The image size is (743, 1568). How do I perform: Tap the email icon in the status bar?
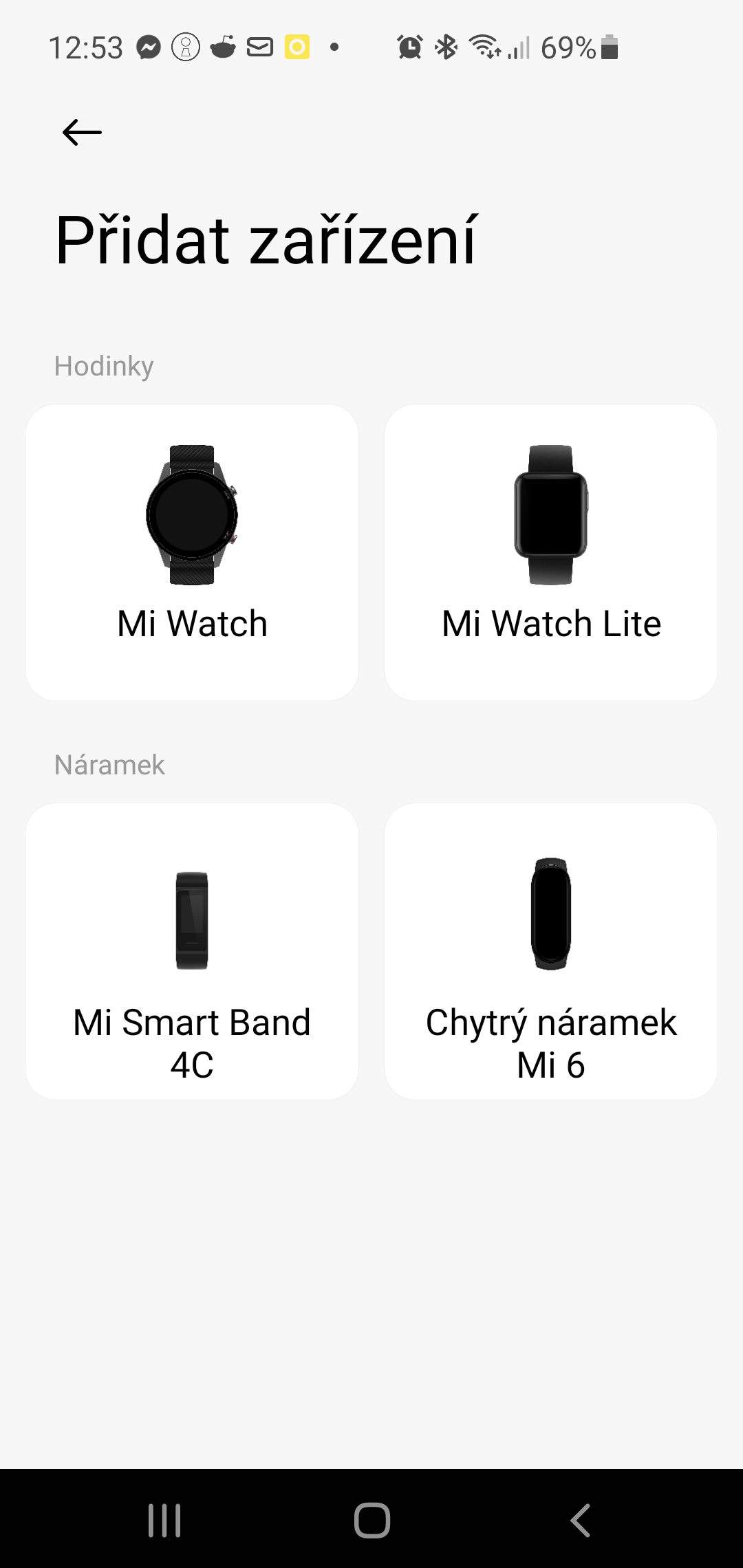[258, 46]
